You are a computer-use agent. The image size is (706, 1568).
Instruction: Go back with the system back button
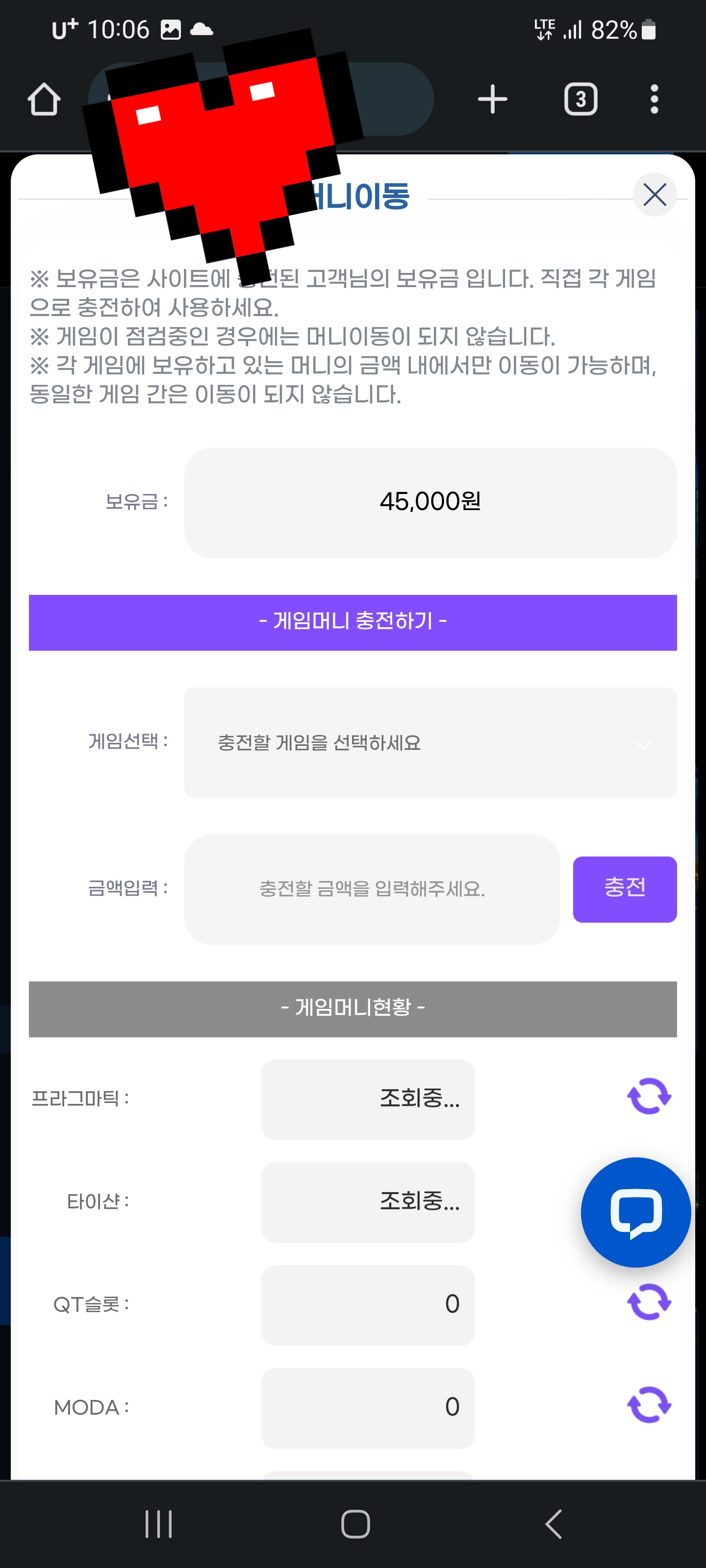coord(553,1524)
